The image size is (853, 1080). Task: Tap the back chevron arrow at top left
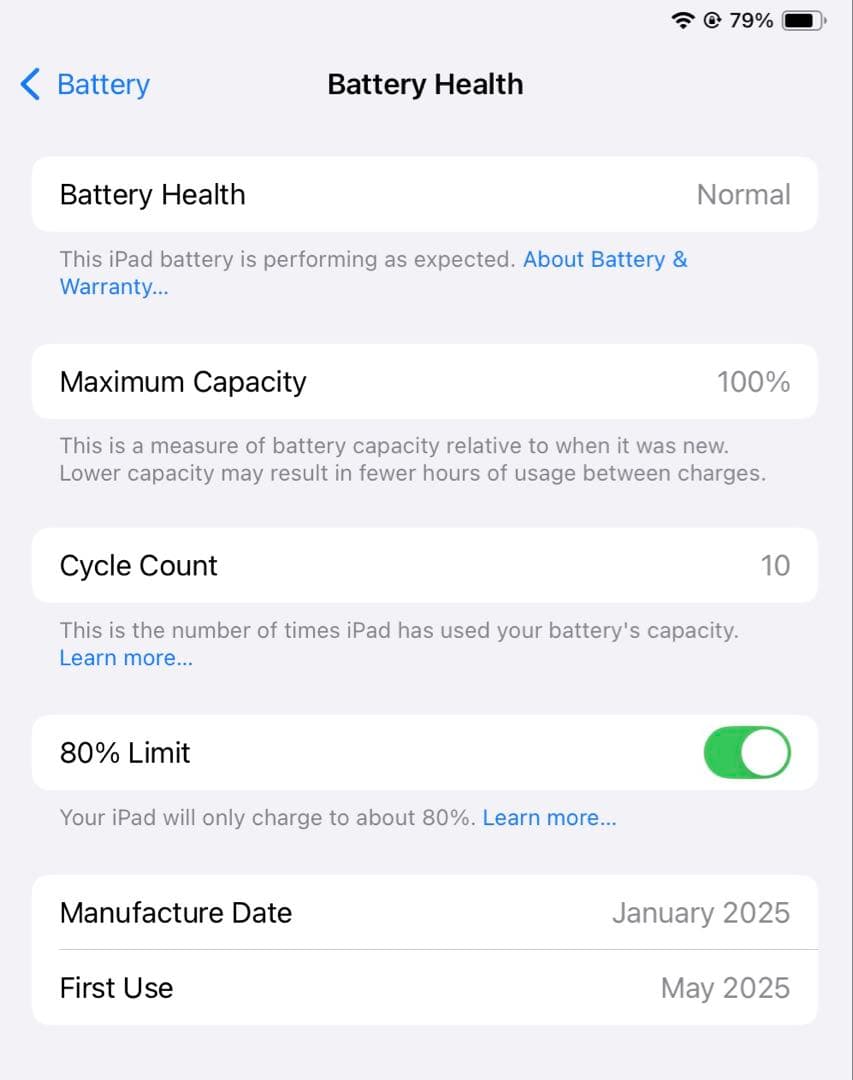point(29,85)
